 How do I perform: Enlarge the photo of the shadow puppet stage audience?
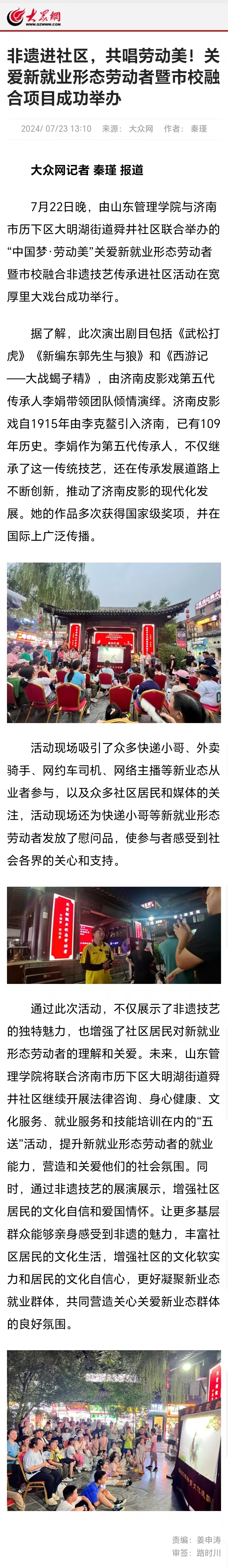pyautogui.click(x=114, y=642)
